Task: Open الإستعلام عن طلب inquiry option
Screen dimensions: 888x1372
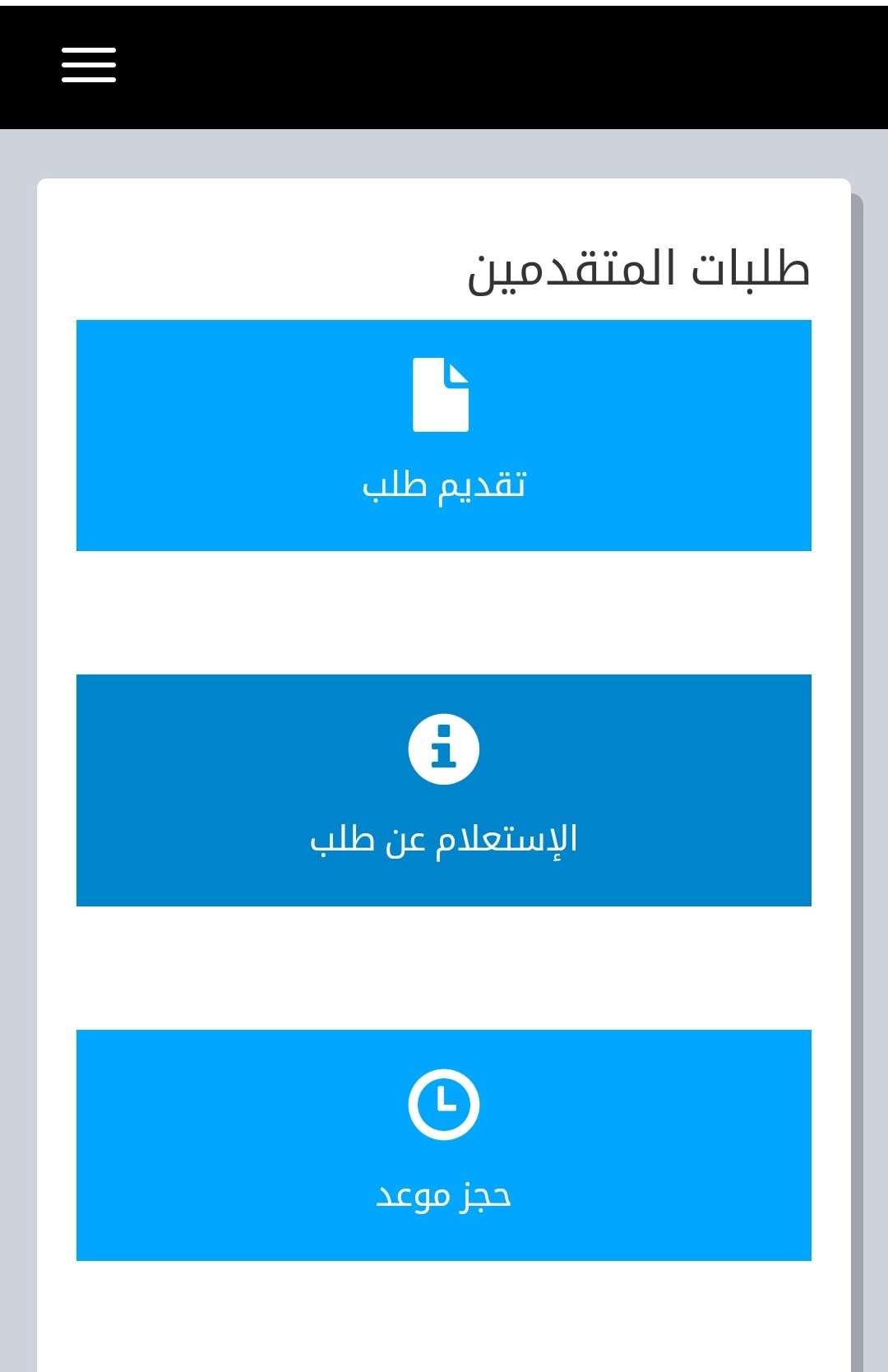Action: pos(444,790)
